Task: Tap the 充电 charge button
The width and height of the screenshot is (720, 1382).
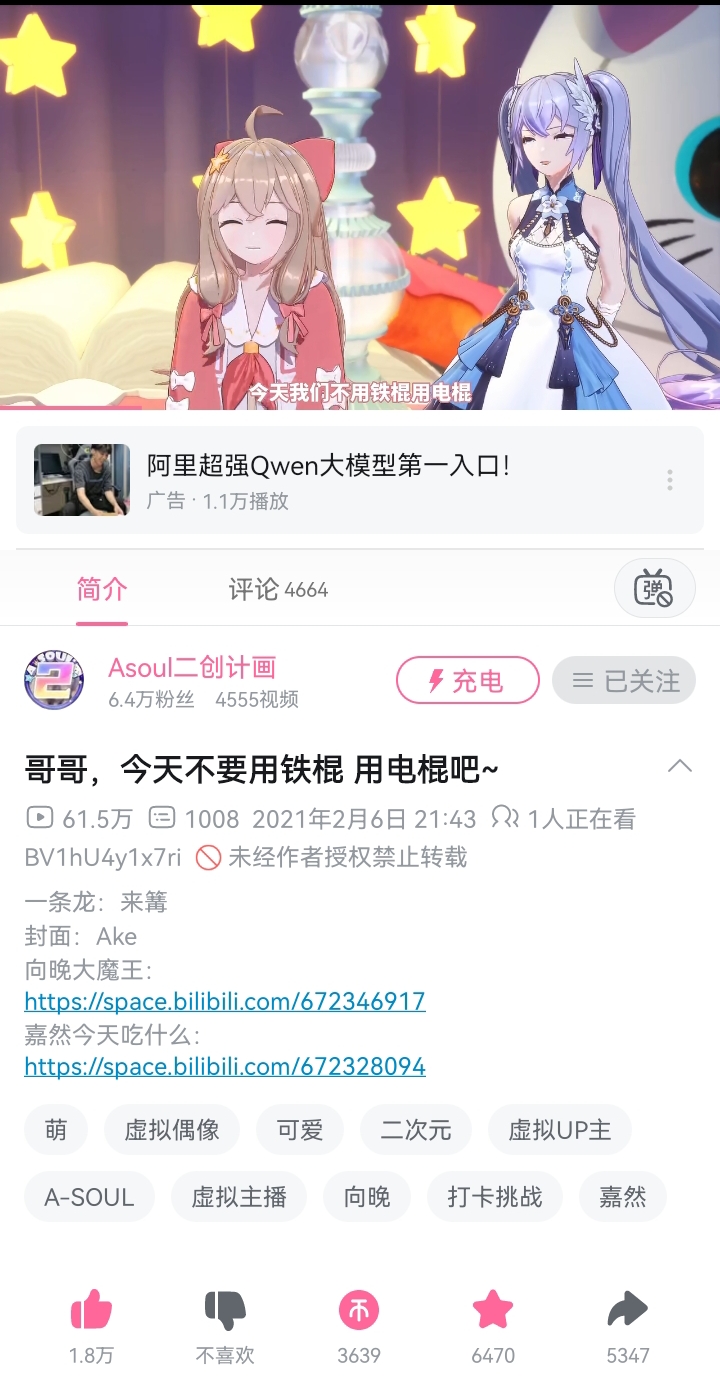Action: point(467,682)
